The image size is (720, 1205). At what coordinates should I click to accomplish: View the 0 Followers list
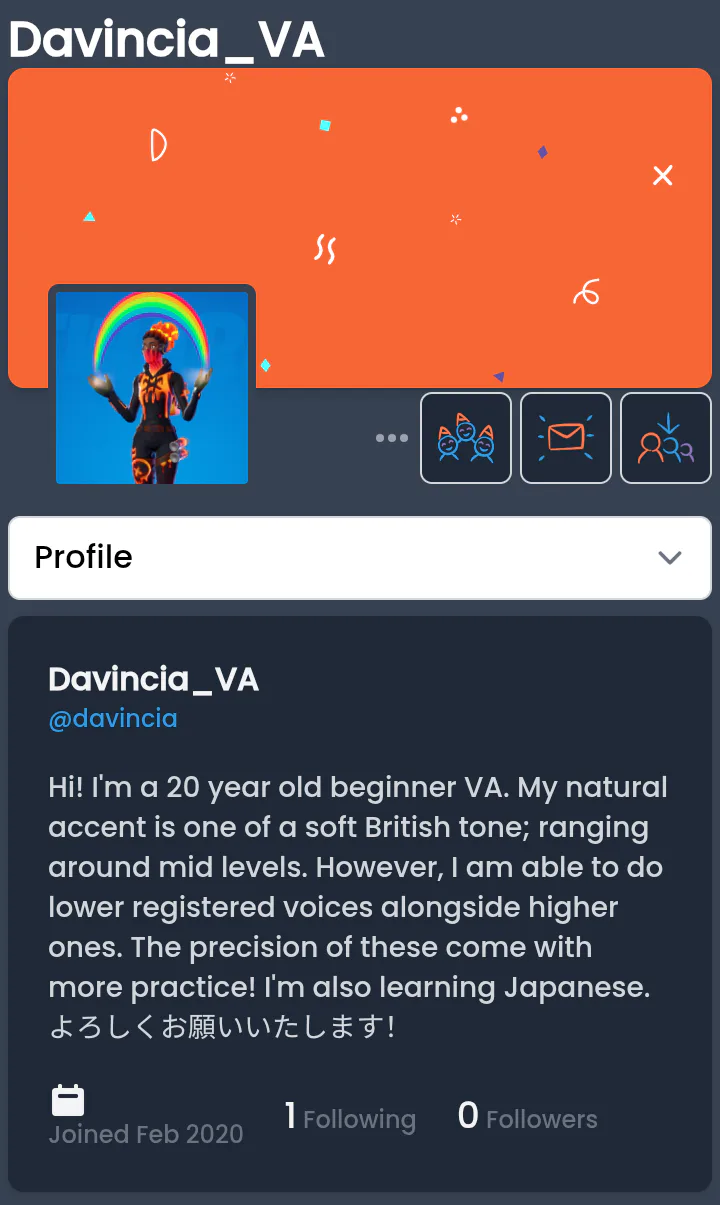pos(527,1117)
